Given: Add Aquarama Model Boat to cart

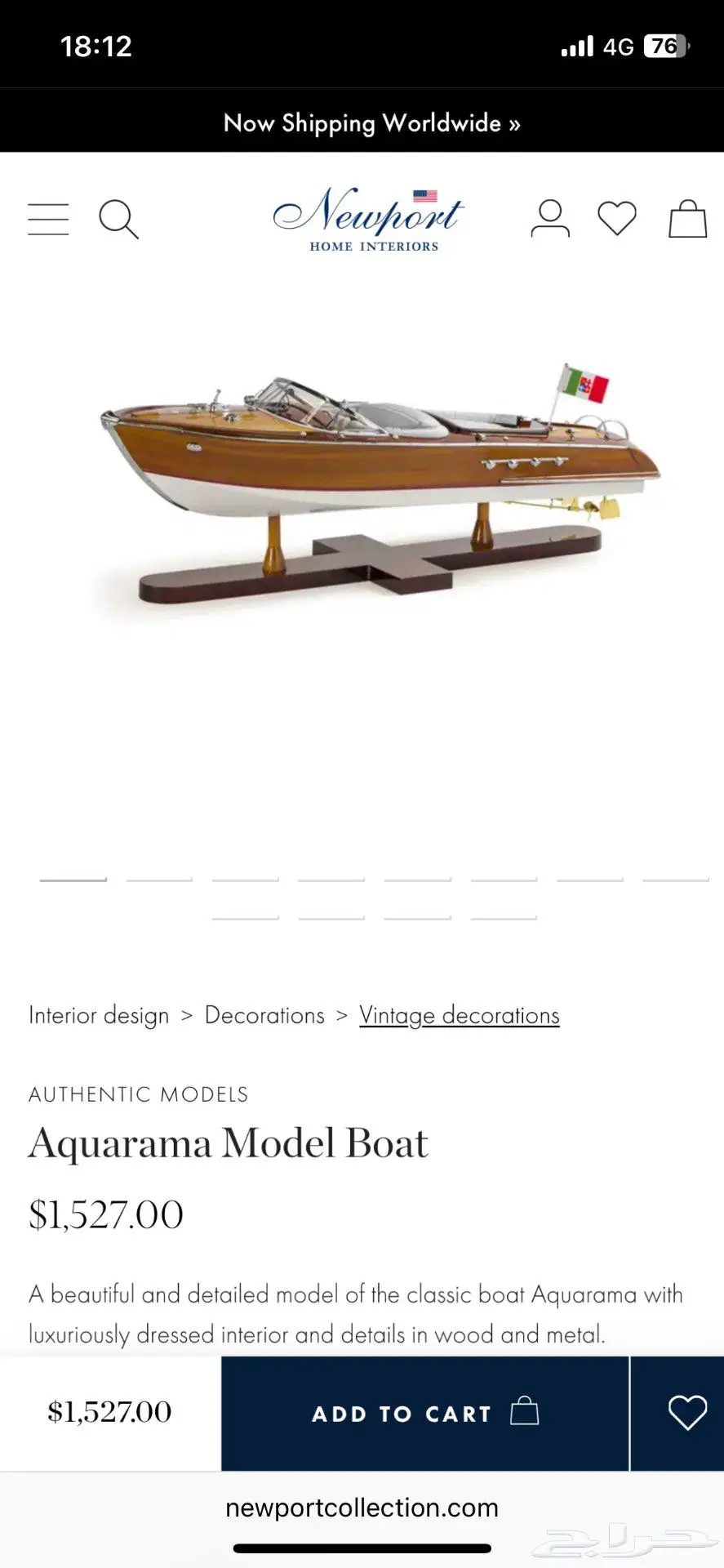Looking at the screenshot, I should pos(424,1414).
